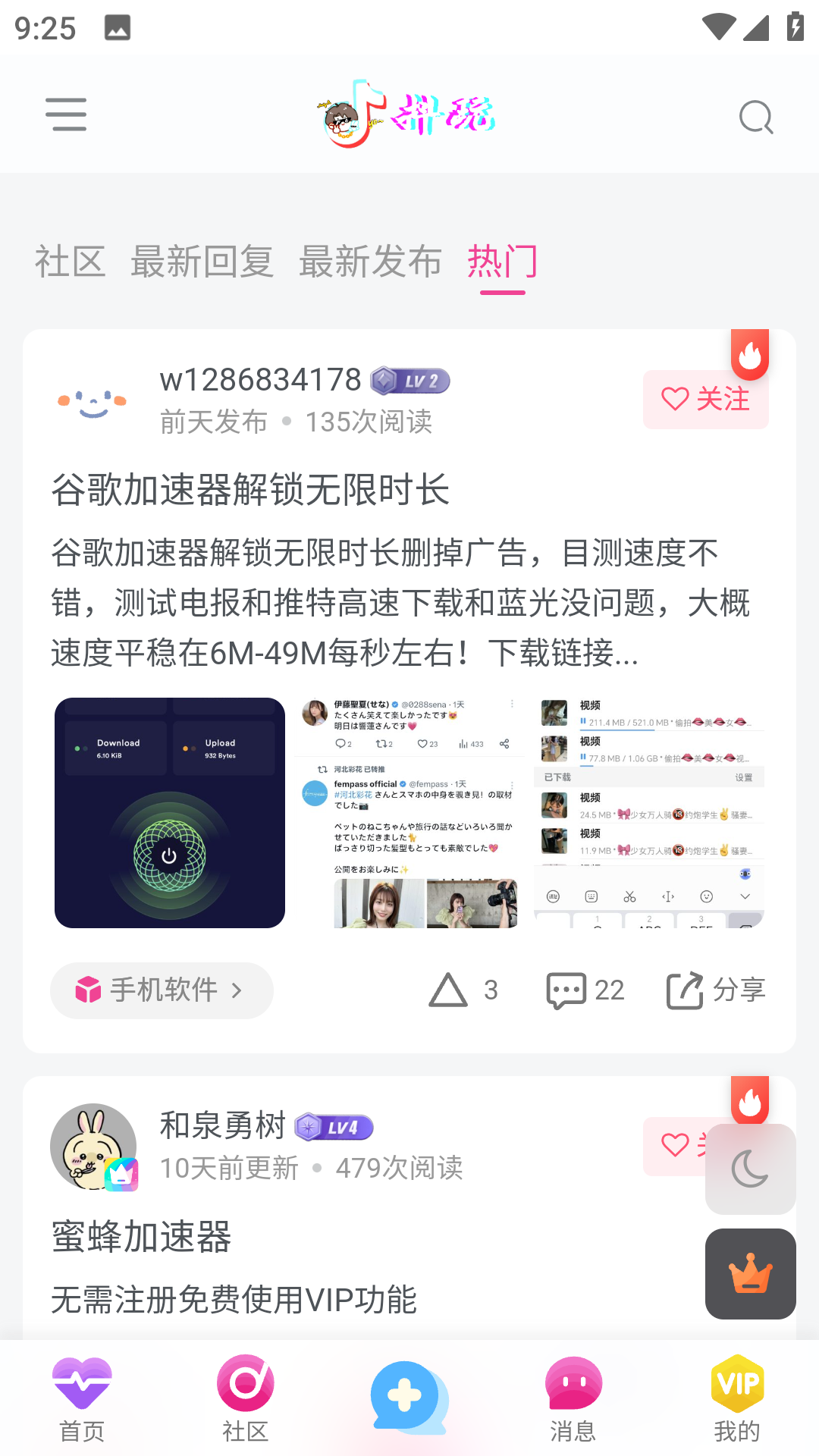
Task: Open the hamburger drawer menu
Action: [66, 115]
